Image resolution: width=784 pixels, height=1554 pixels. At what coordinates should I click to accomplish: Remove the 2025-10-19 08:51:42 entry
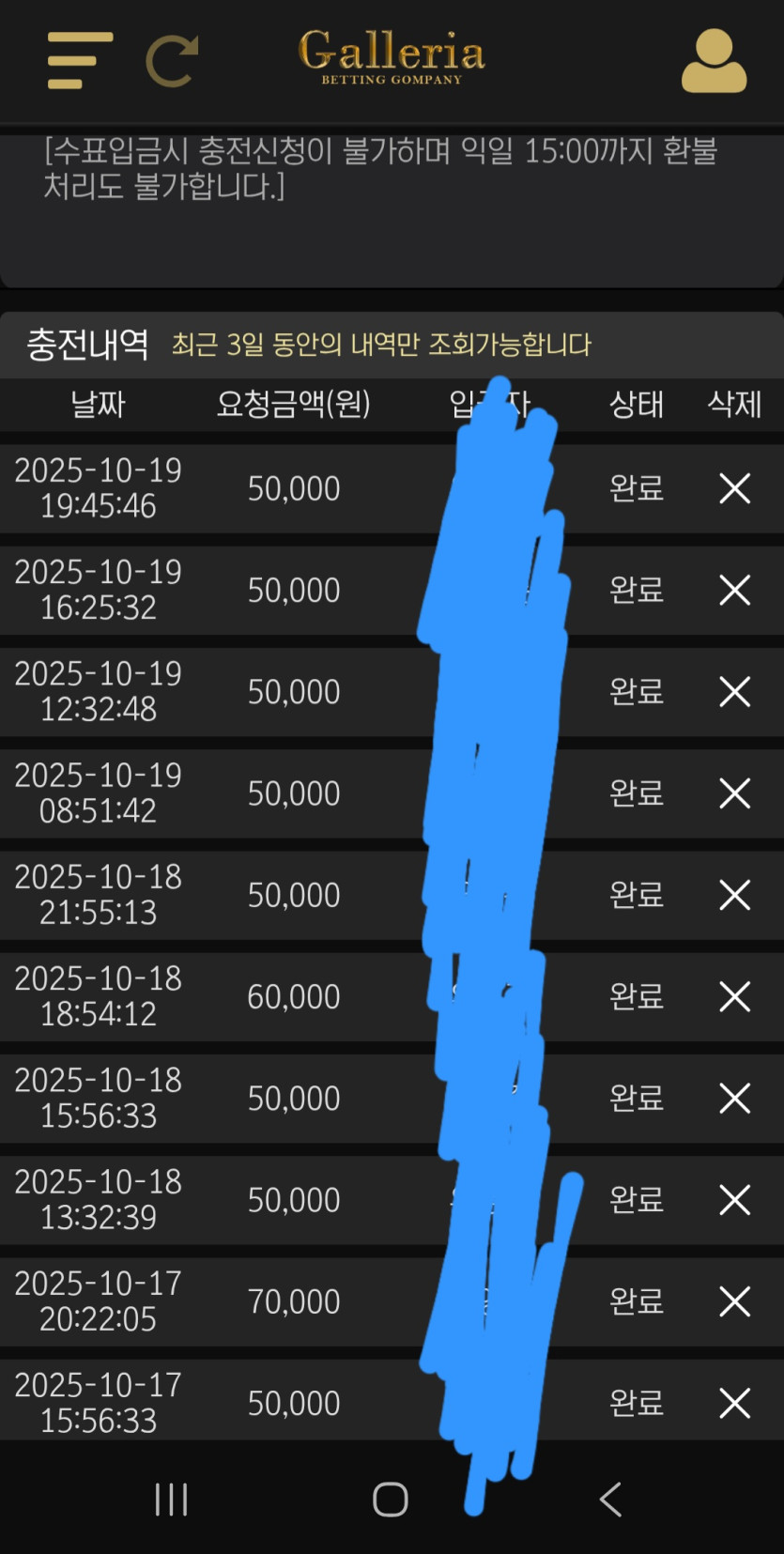coord(734,793)
